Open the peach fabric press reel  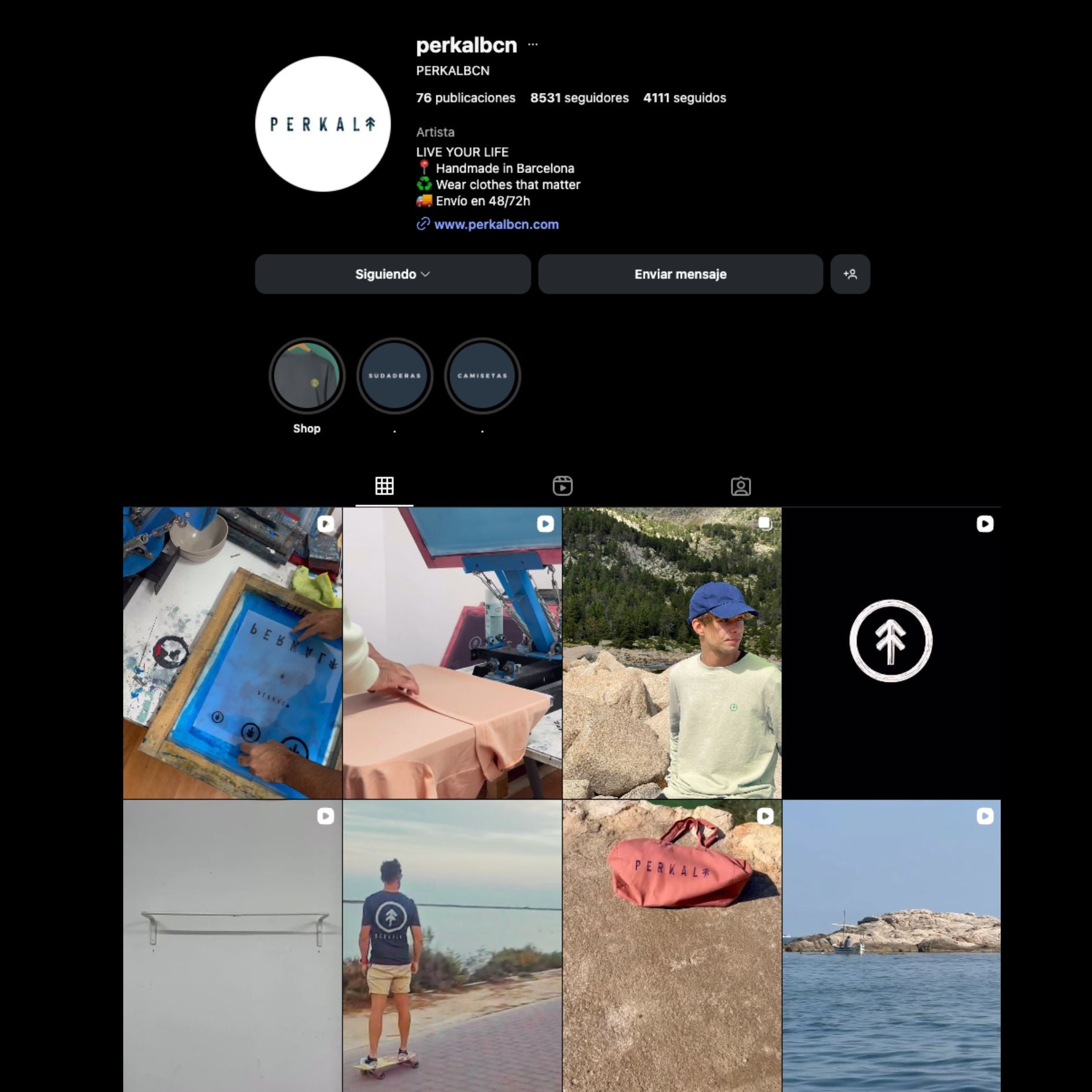452,653
